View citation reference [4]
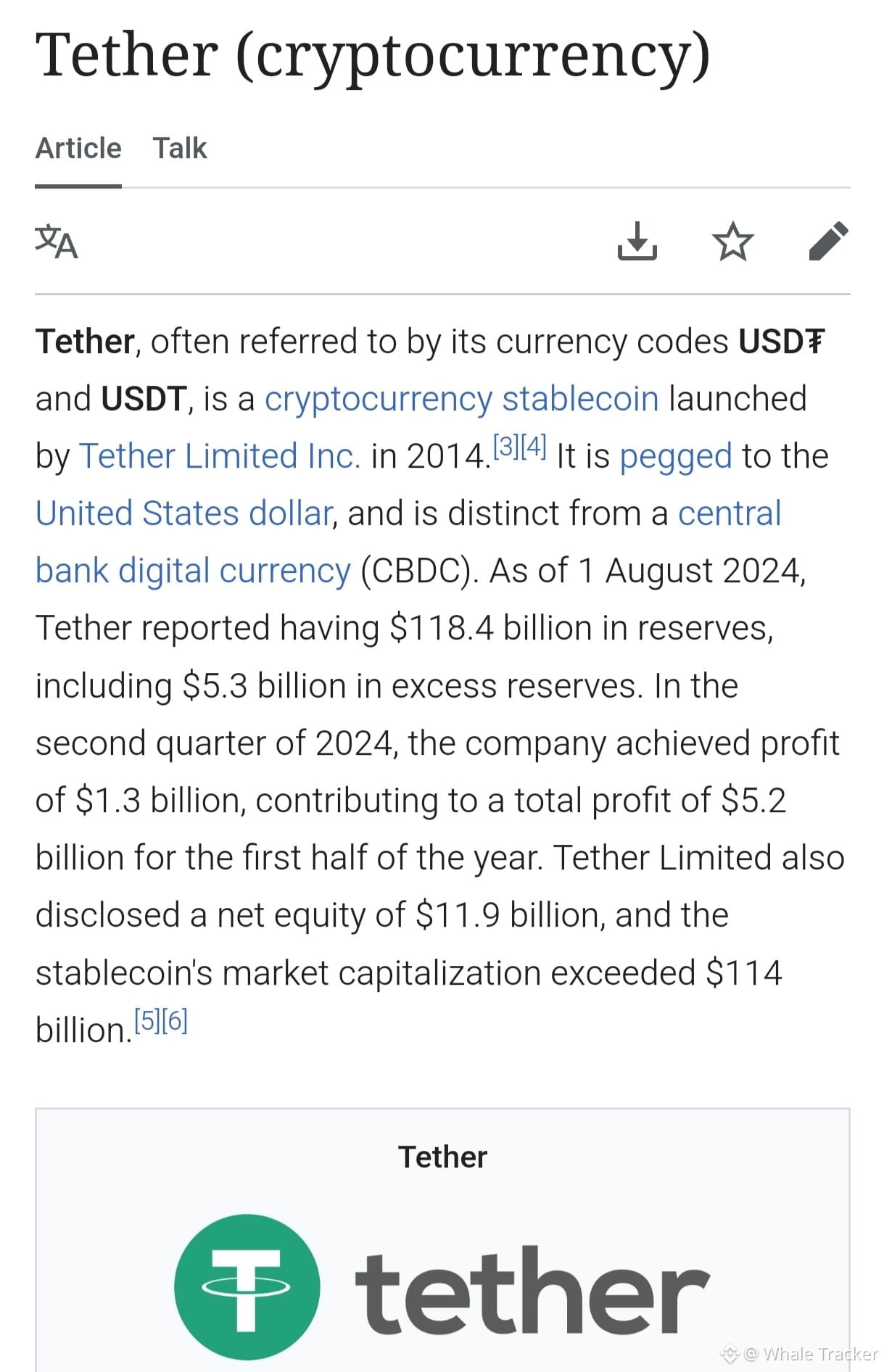884x1372 pixels. coord(533,446)
